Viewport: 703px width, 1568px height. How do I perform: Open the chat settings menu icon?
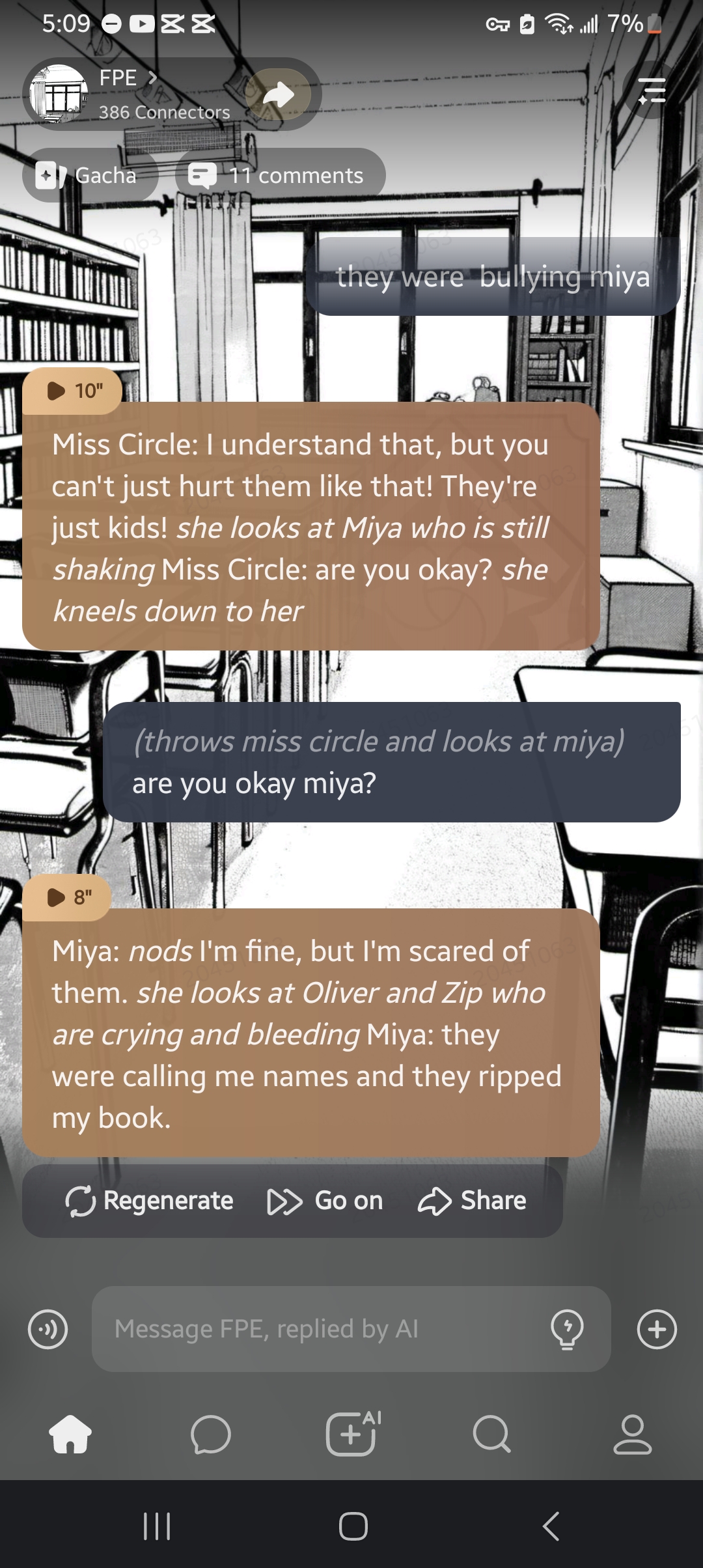[652, 91]
